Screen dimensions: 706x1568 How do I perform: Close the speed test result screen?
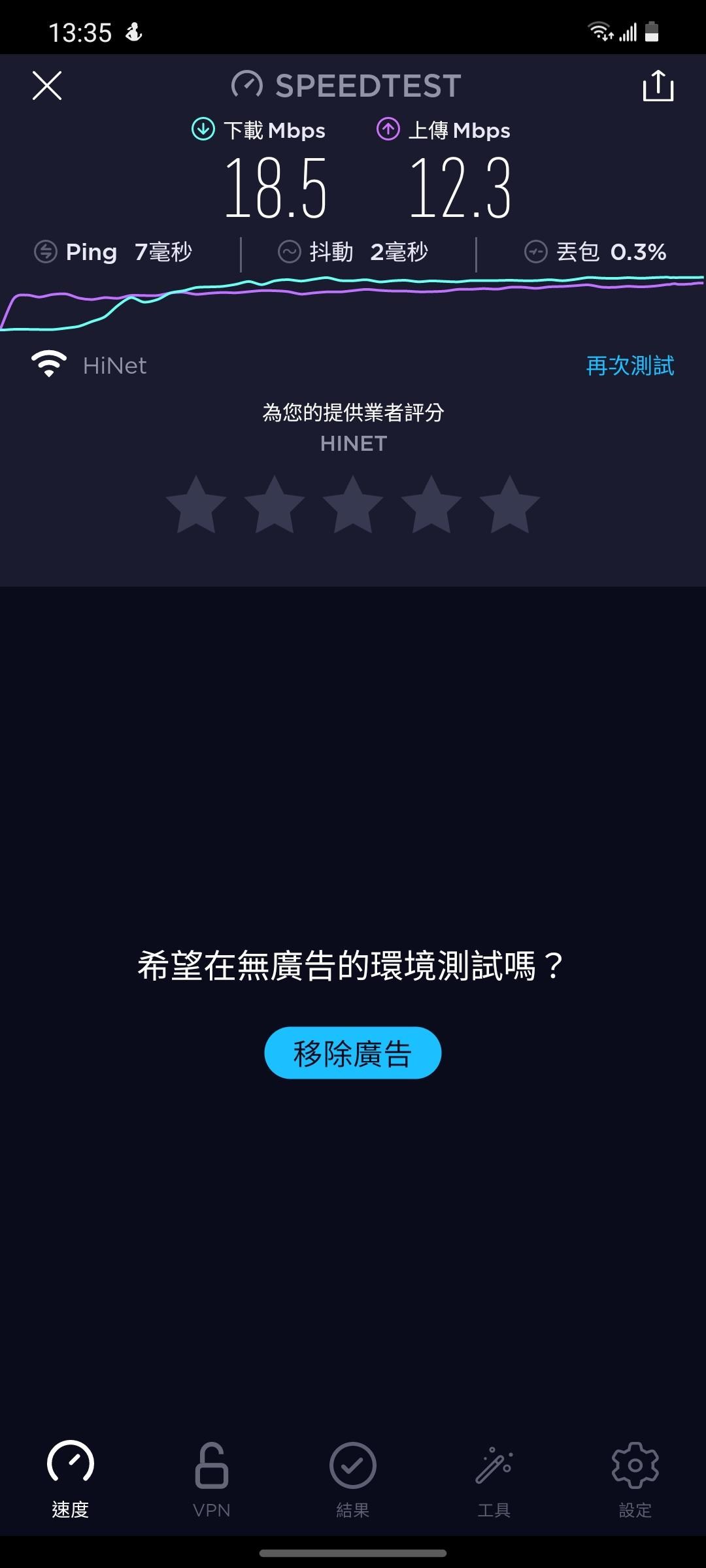47,86
